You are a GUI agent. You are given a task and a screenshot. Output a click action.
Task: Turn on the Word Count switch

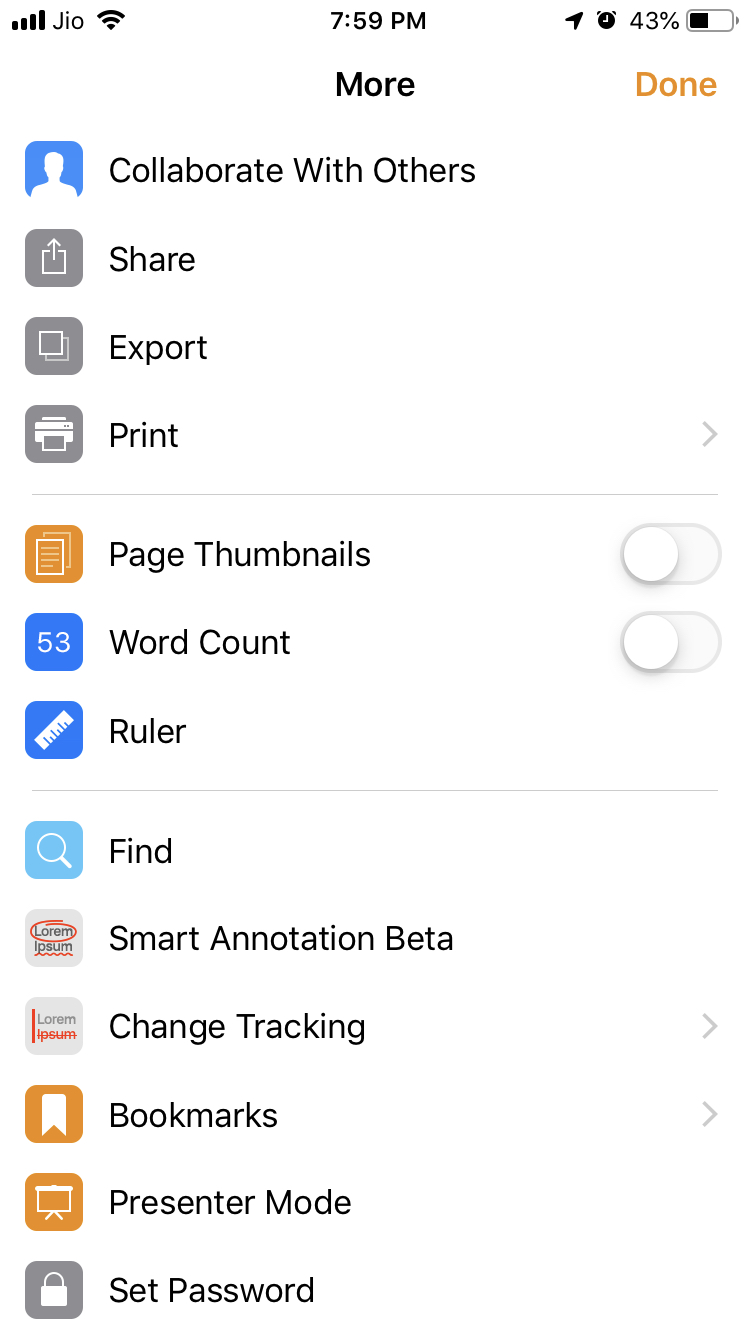(x=670, y=642)
